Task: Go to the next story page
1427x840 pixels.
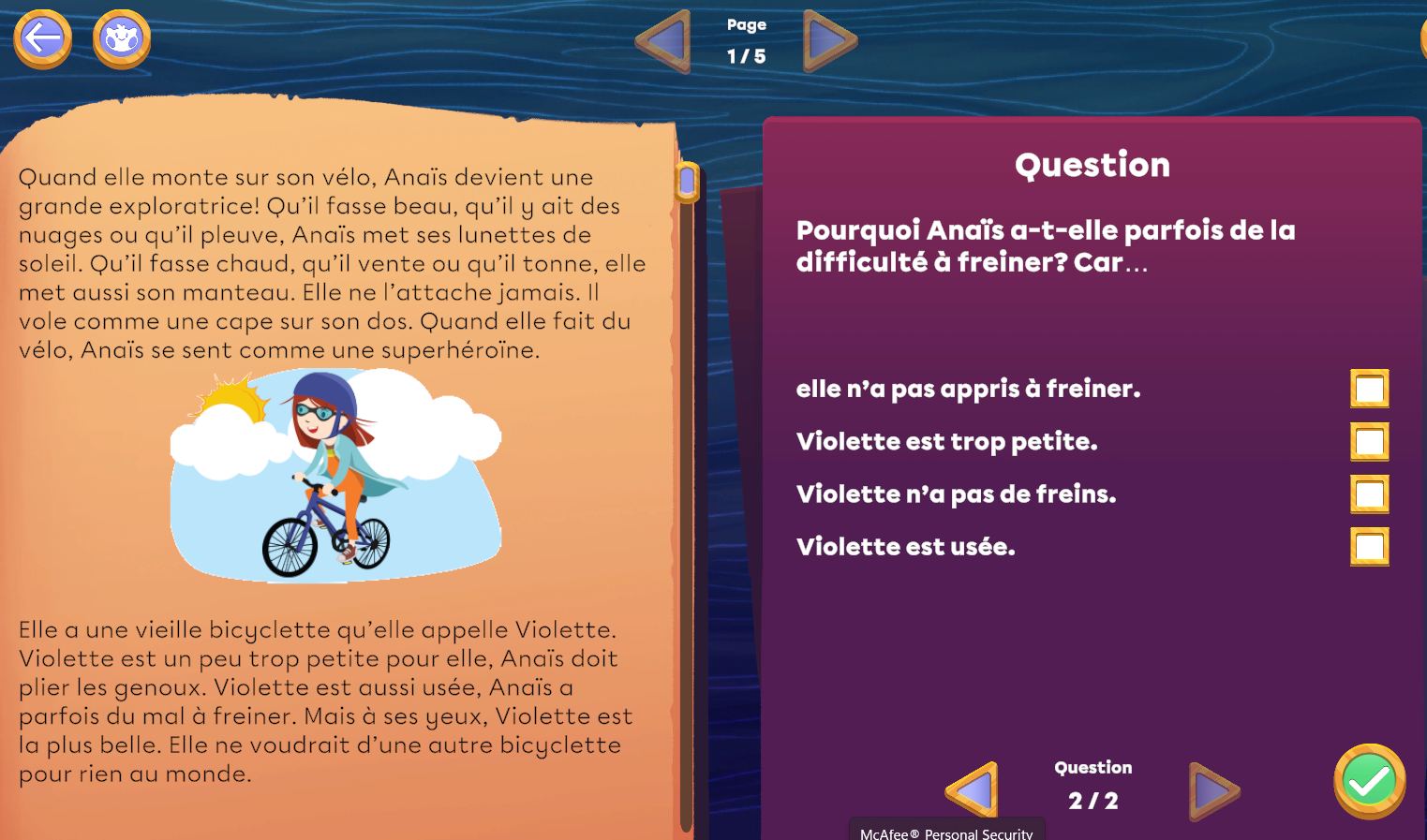Action: point(829,41)
